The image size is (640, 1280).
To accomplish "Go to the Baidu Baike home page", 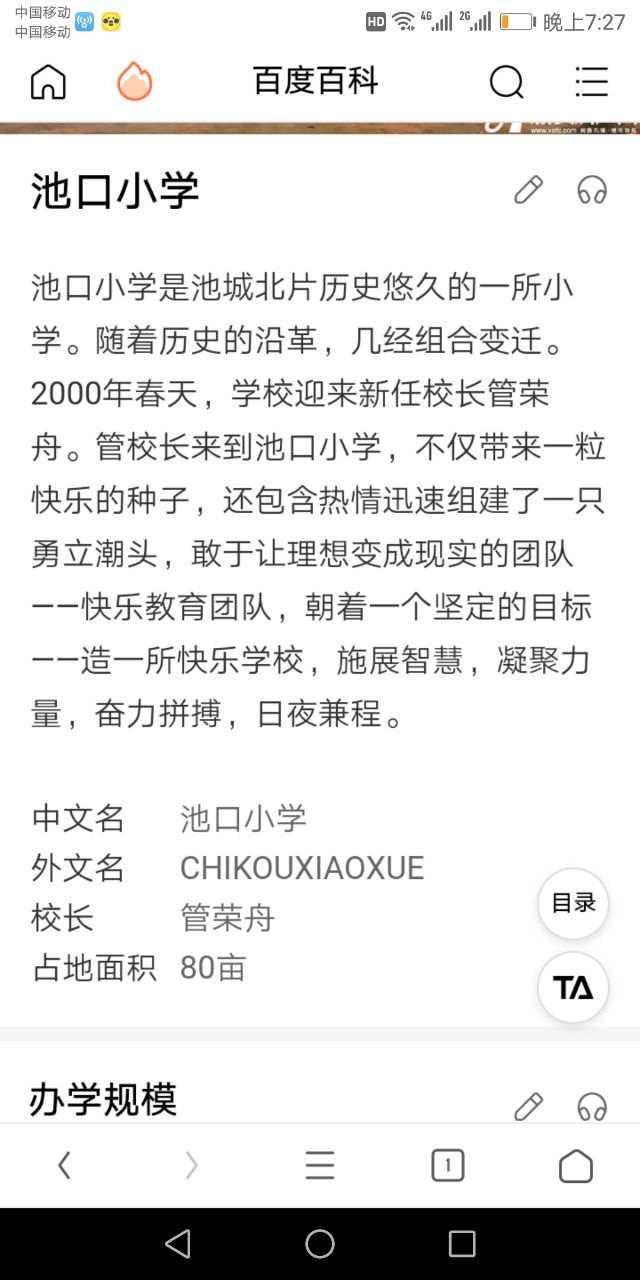I will pyautogui.click(x=48, y=82).
